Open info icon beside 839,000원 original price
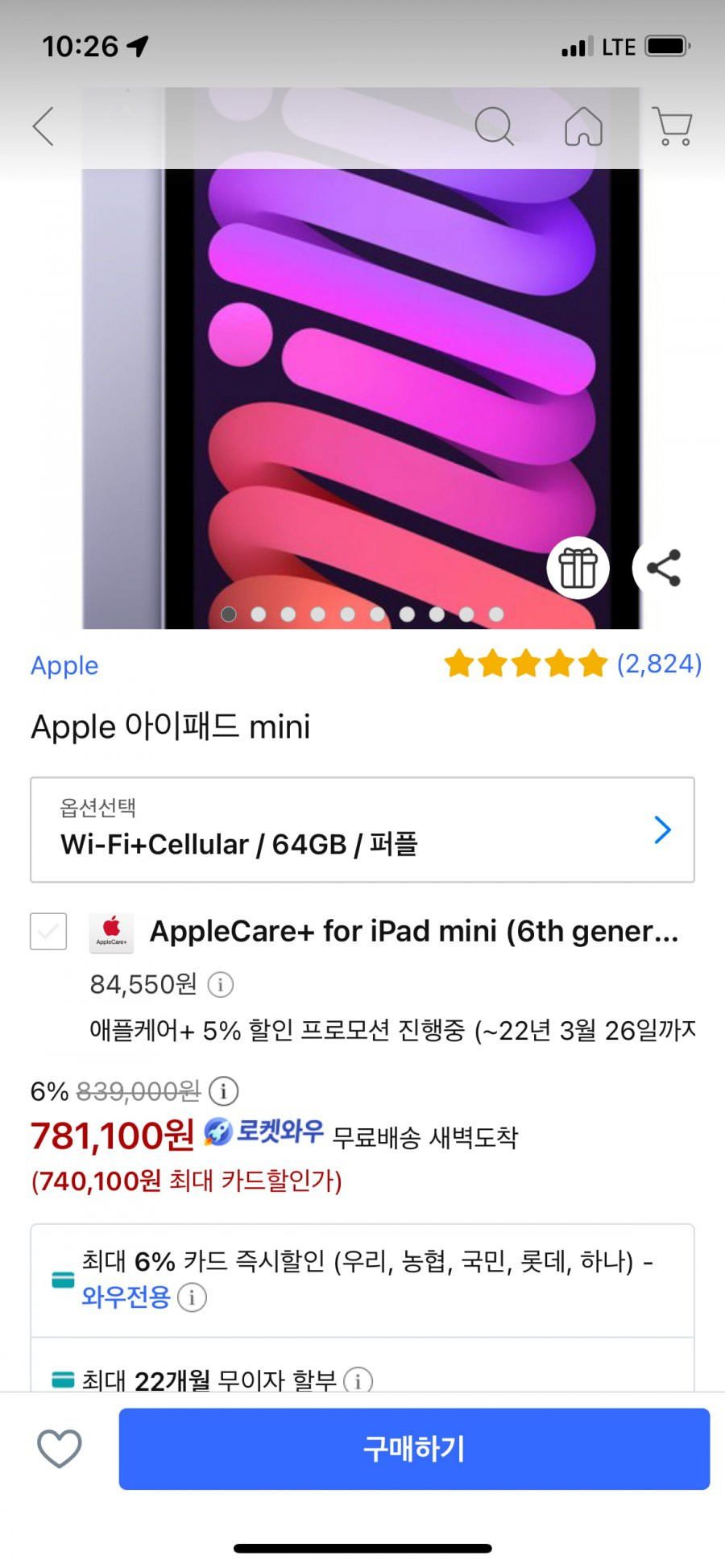 [223, 1091]
